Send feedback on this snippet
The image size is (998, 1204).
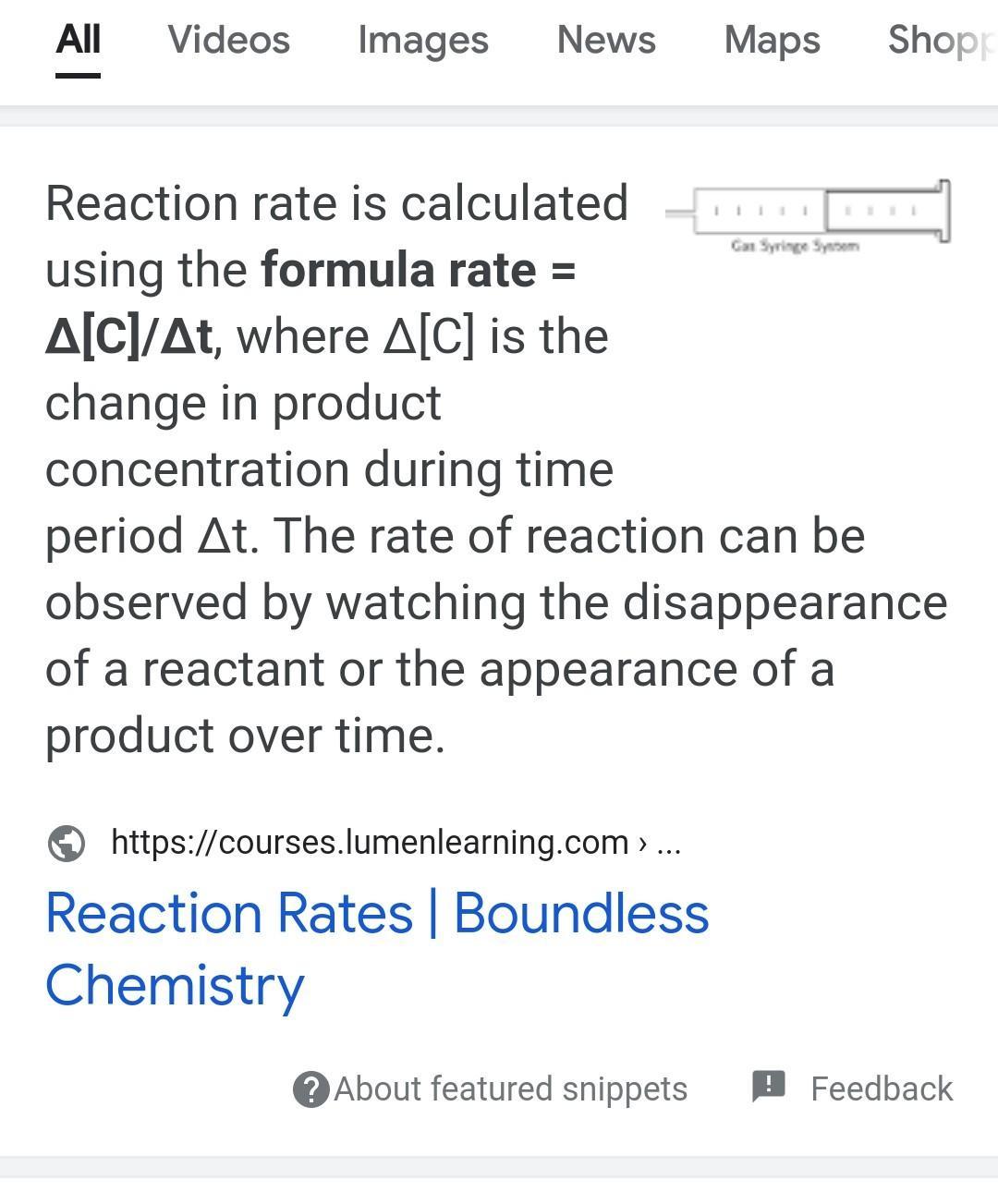coord(853,1088)
